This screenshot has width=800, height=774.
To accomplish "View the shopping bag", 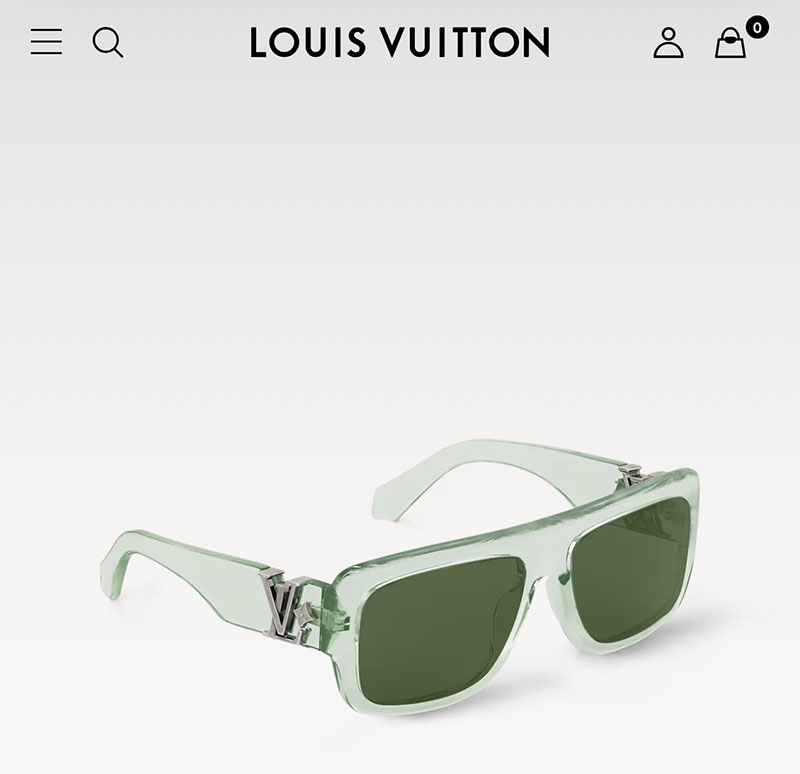I will pos(731,42).
